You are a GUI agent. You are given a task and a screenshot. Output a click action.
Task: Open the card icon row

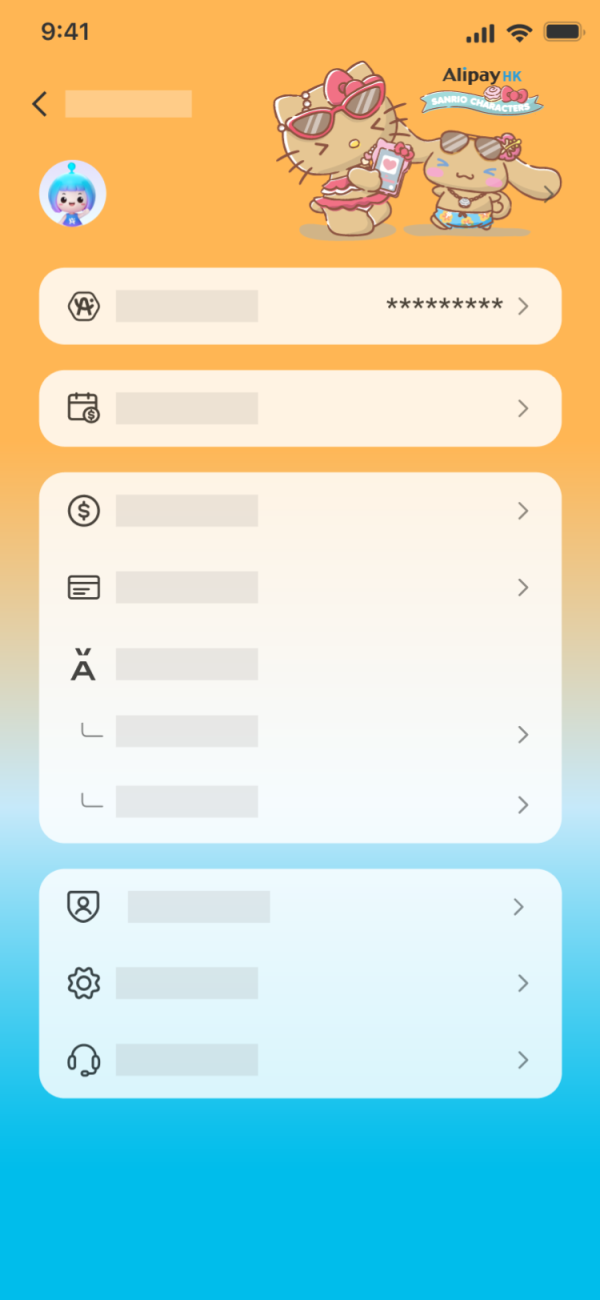(x=300, y=587)
